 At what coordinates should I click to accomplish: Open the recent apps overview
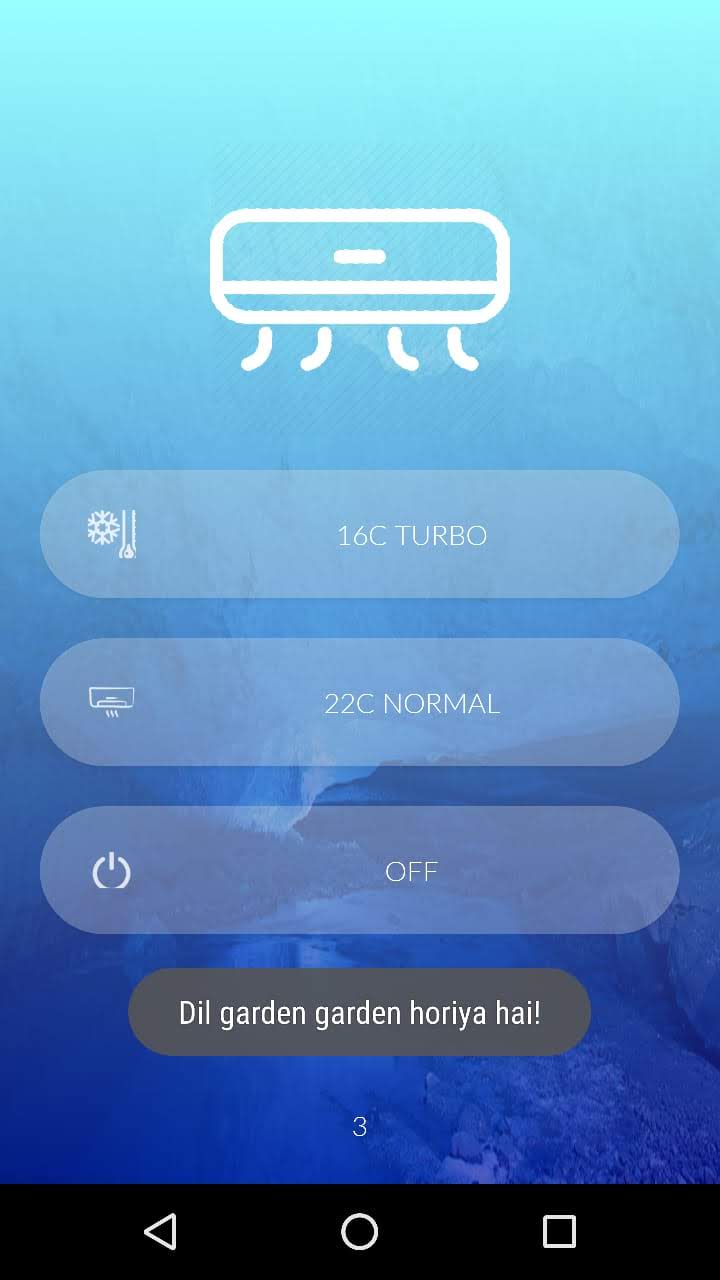click(x=559, y=1231)
